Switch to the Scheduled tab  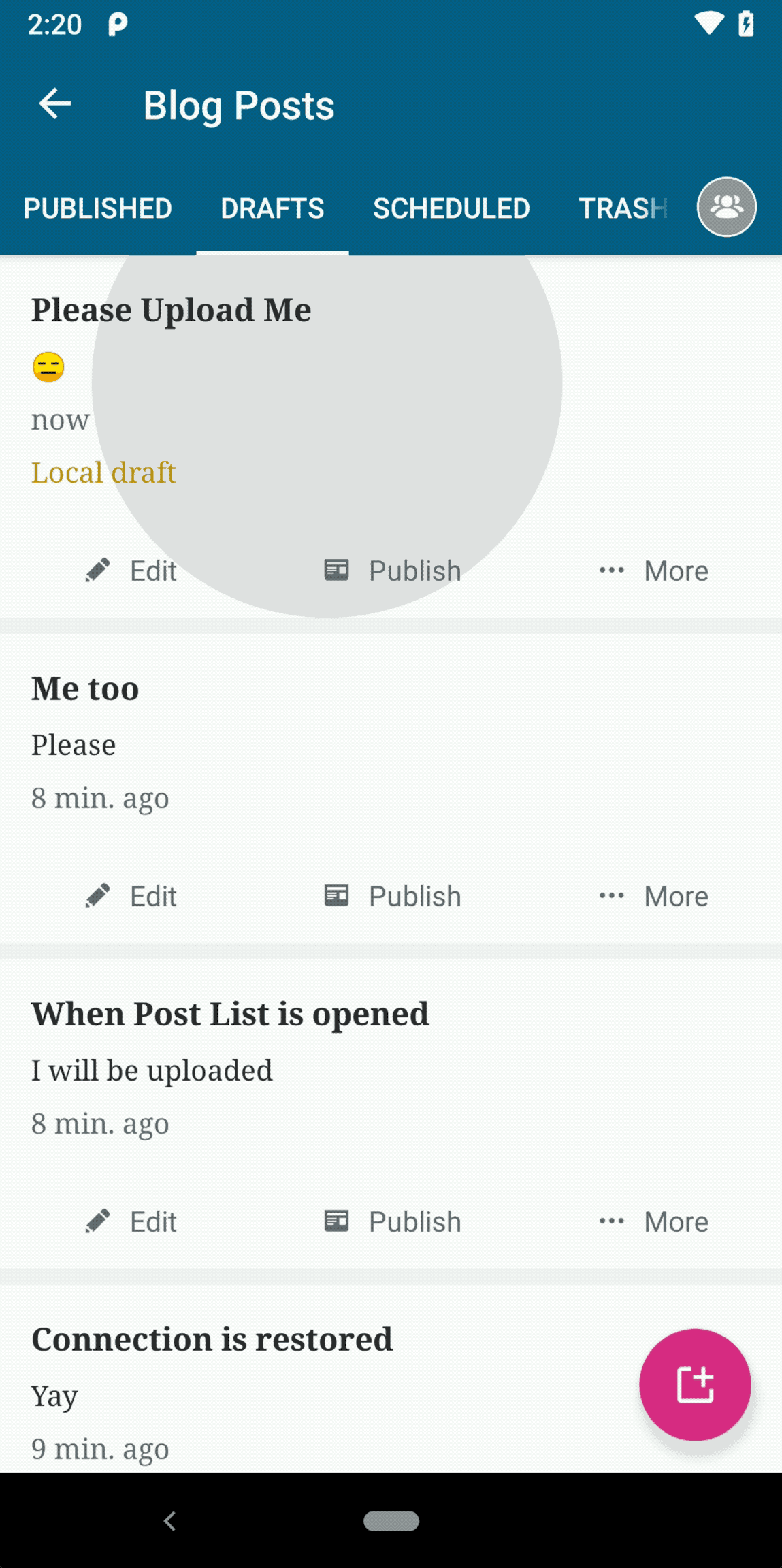(x=451, y=208)
